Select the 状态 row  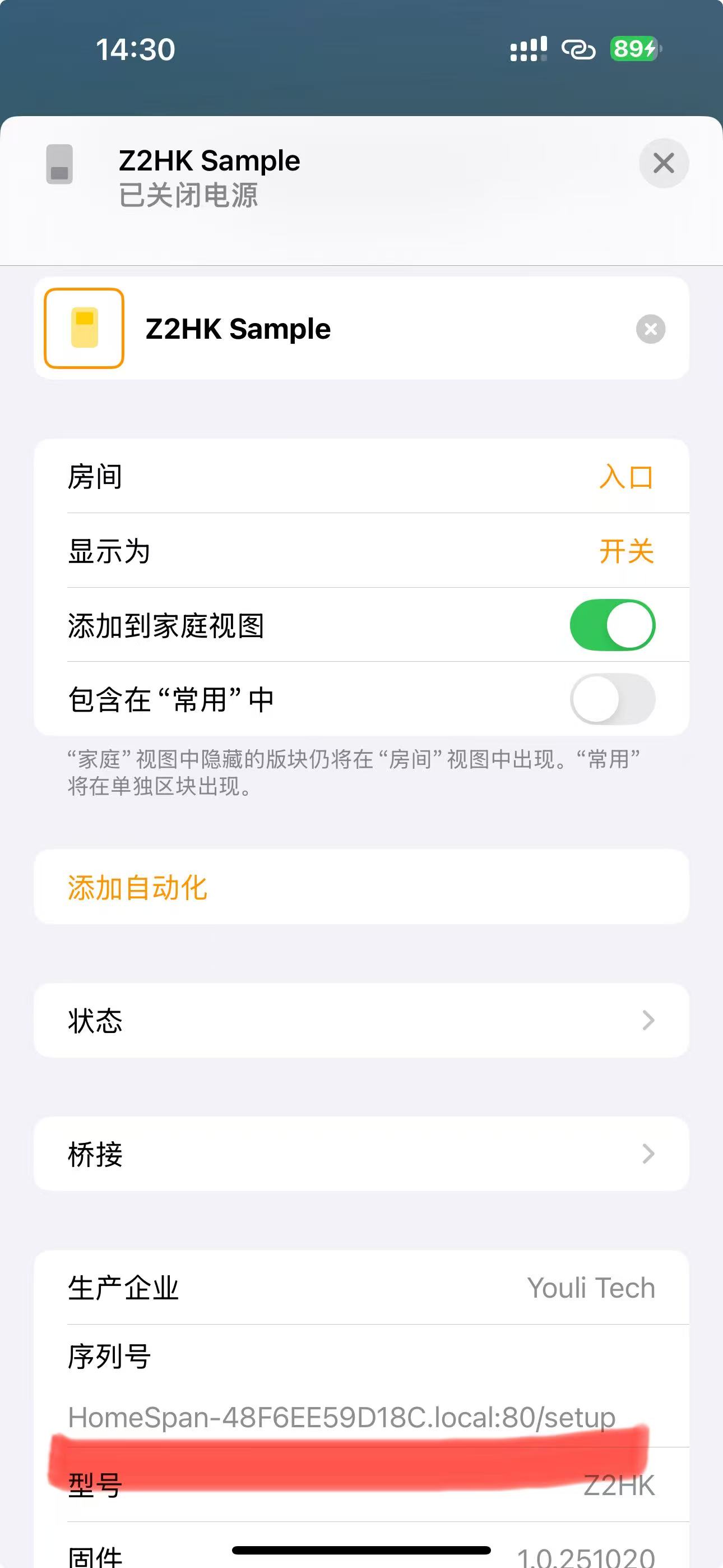[361, 1020]
